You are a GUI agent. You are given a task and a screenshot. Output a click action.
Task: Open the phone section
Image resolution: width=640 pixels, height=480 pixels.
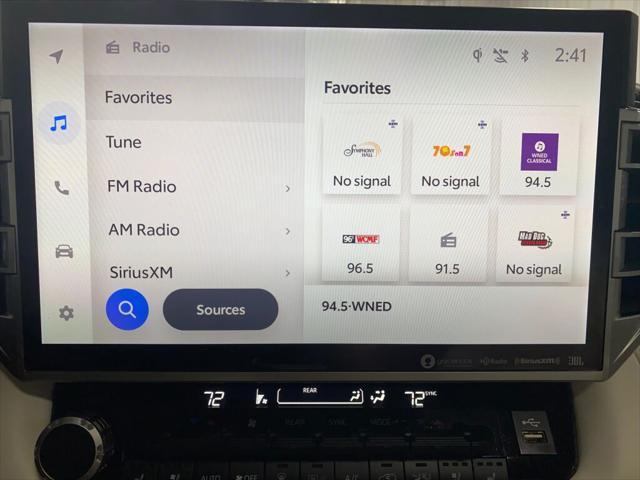click(61, 188)
